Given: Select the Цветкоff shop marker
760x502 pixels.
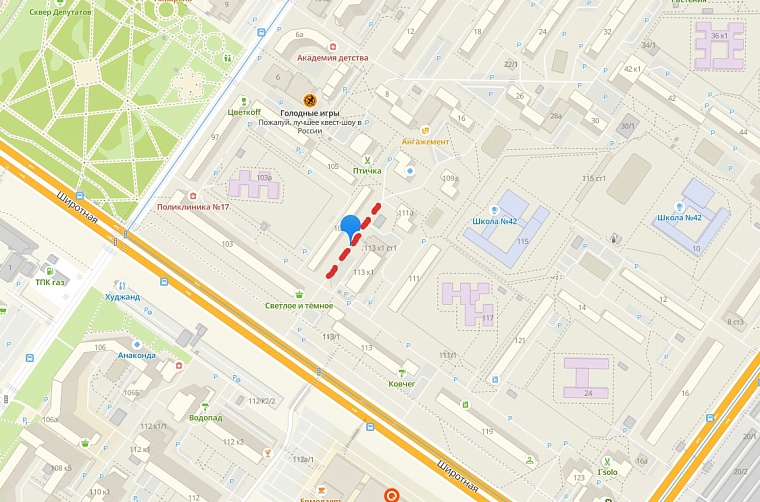Looking at the screenshot, I should pos(243,101).
